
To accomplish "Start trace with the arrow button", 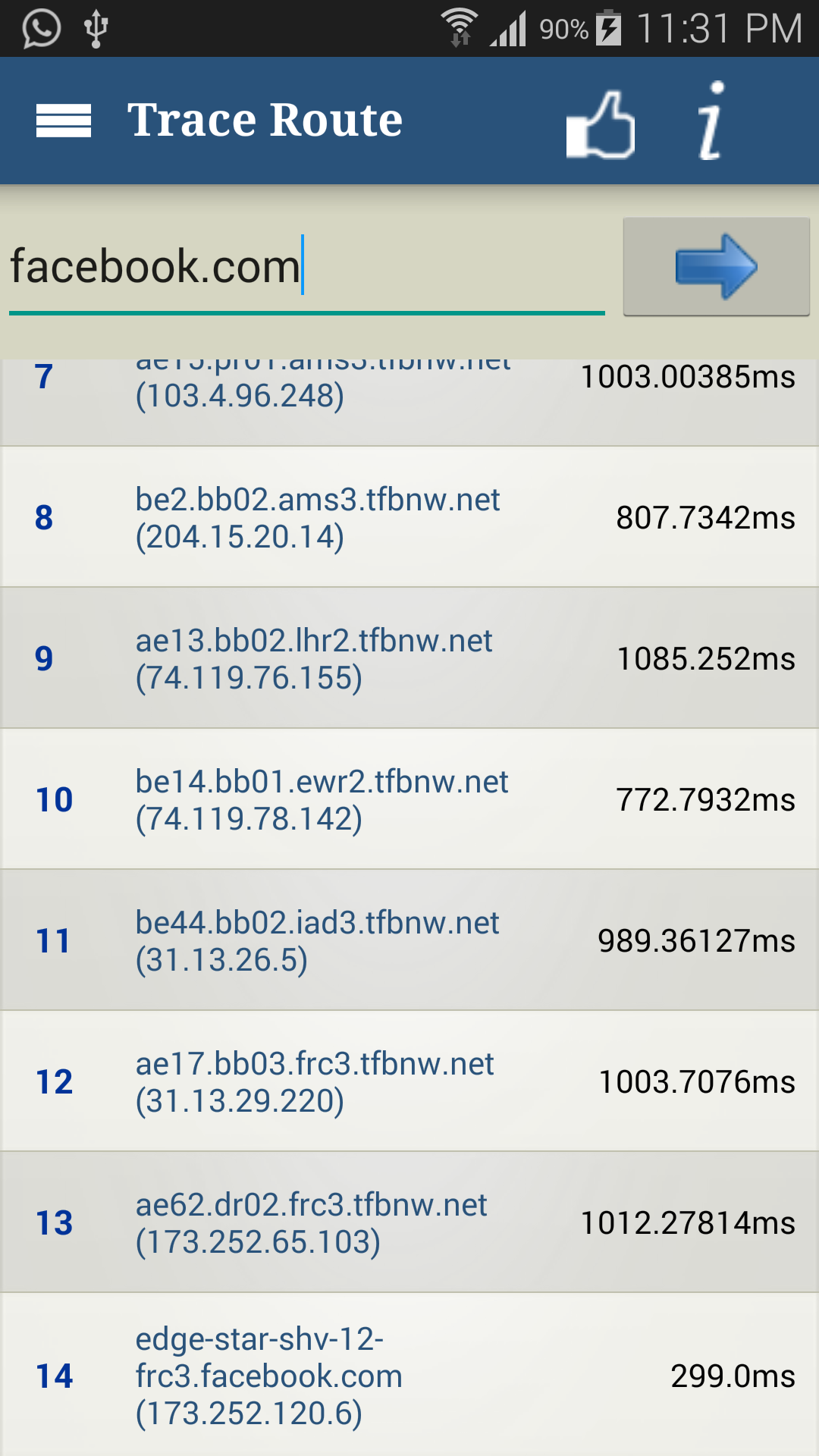I will [717, 267].
